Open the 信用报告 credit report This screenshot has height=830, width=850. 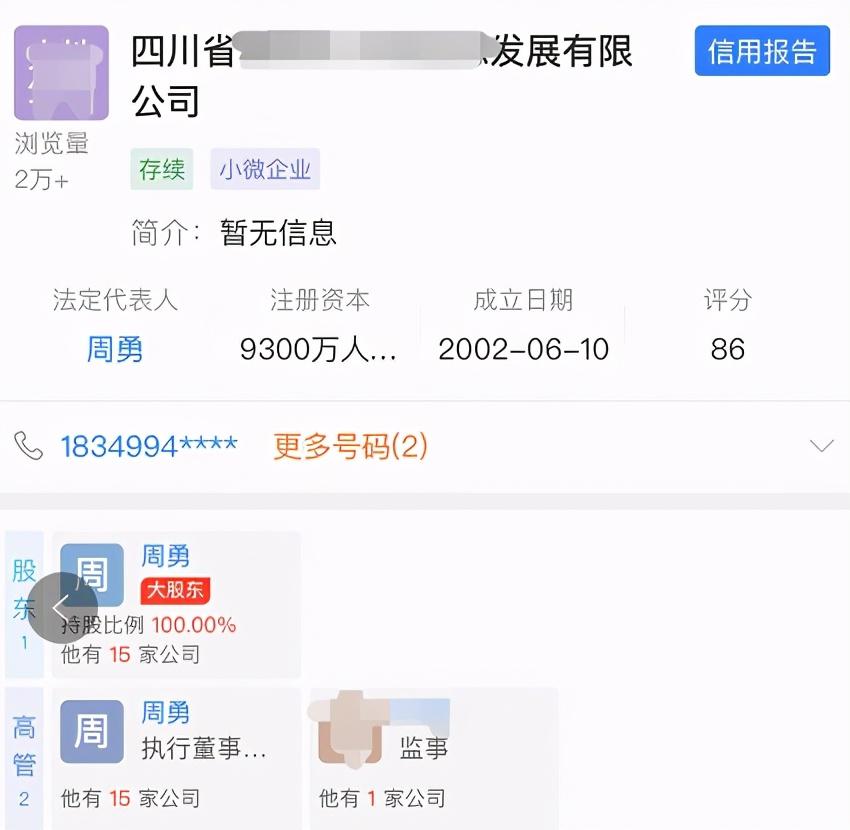(x=762, y=51)
